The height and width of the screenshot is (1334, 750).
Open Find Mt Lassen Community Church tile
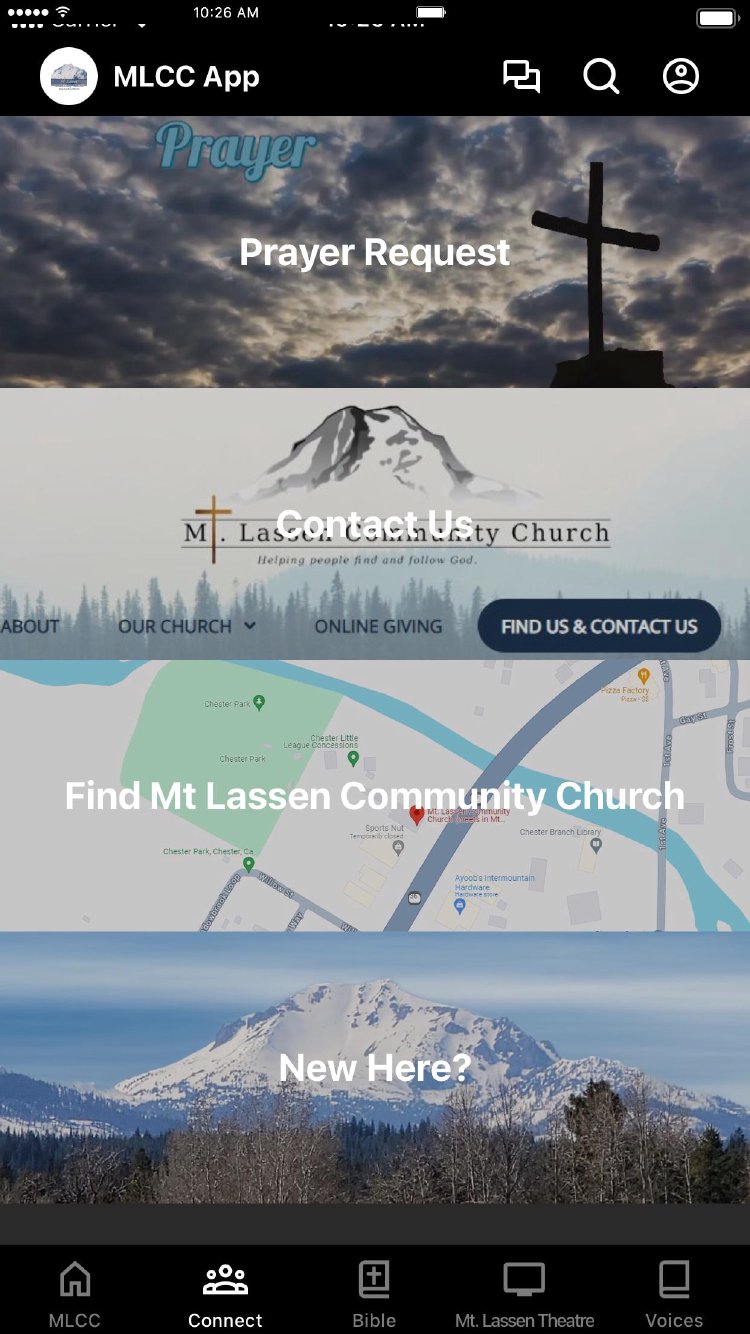point(375,796)
